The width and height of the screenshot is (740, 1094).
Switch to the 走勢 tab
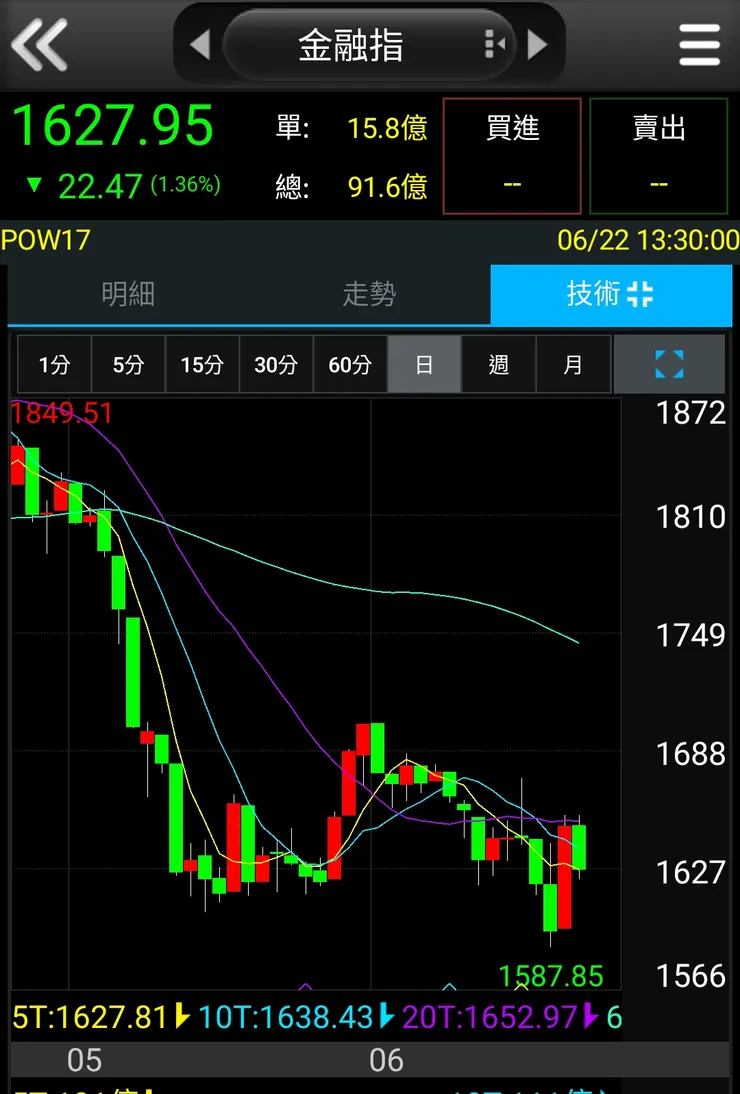[369, 294]
